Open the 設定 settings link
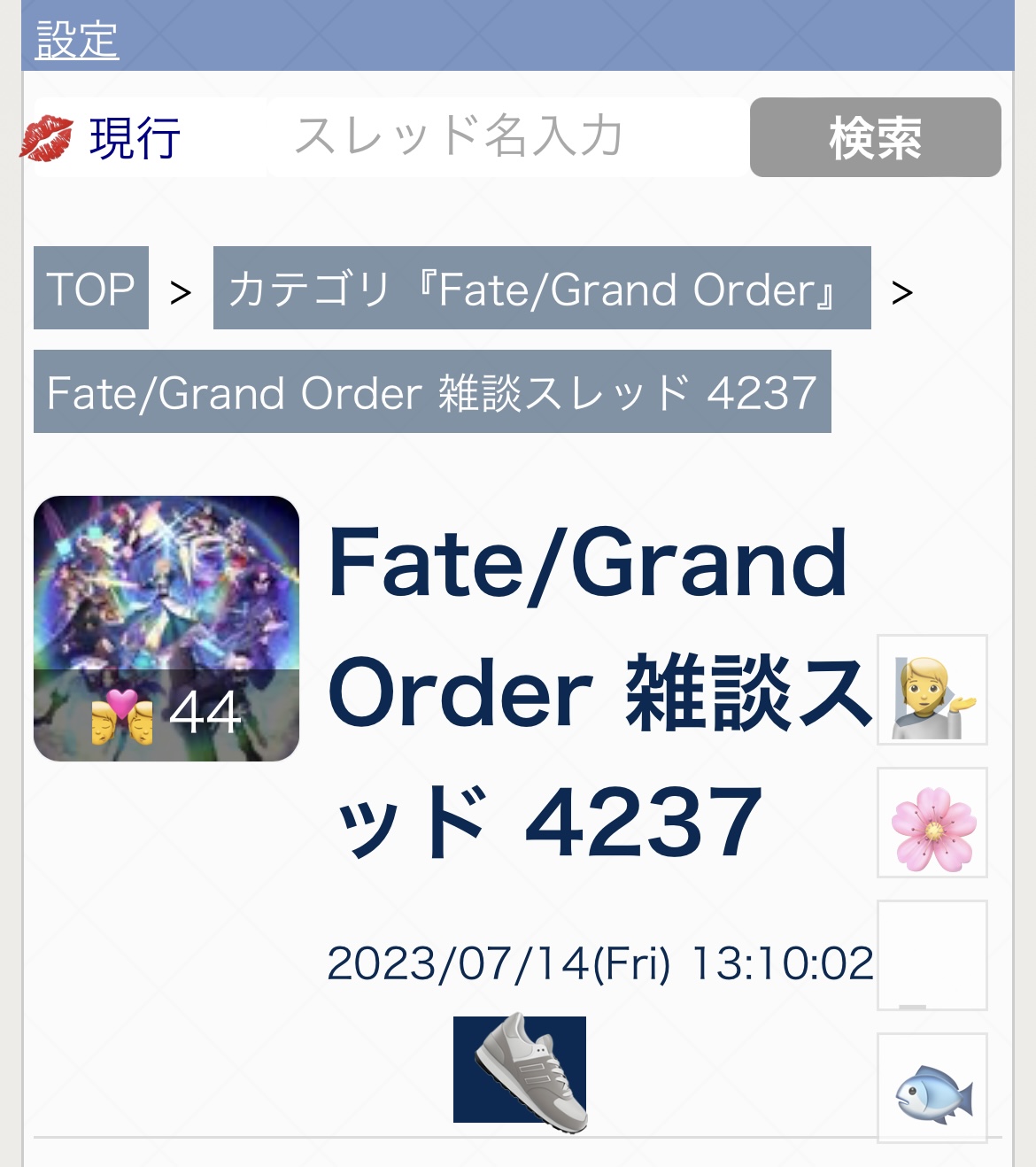 pyautogui.click(x=77, y=40)
